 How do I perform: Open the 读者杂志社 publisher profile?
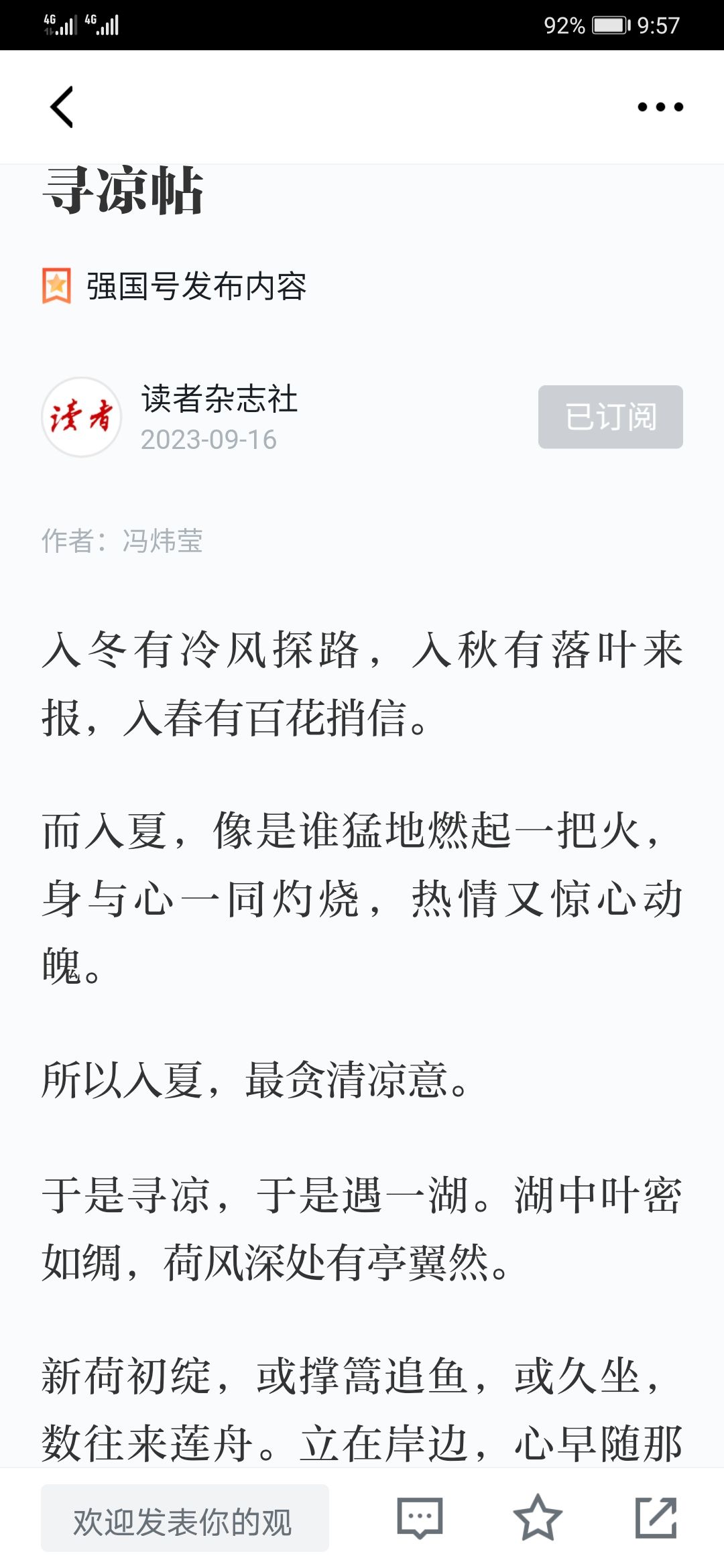[x=219, y=399]
